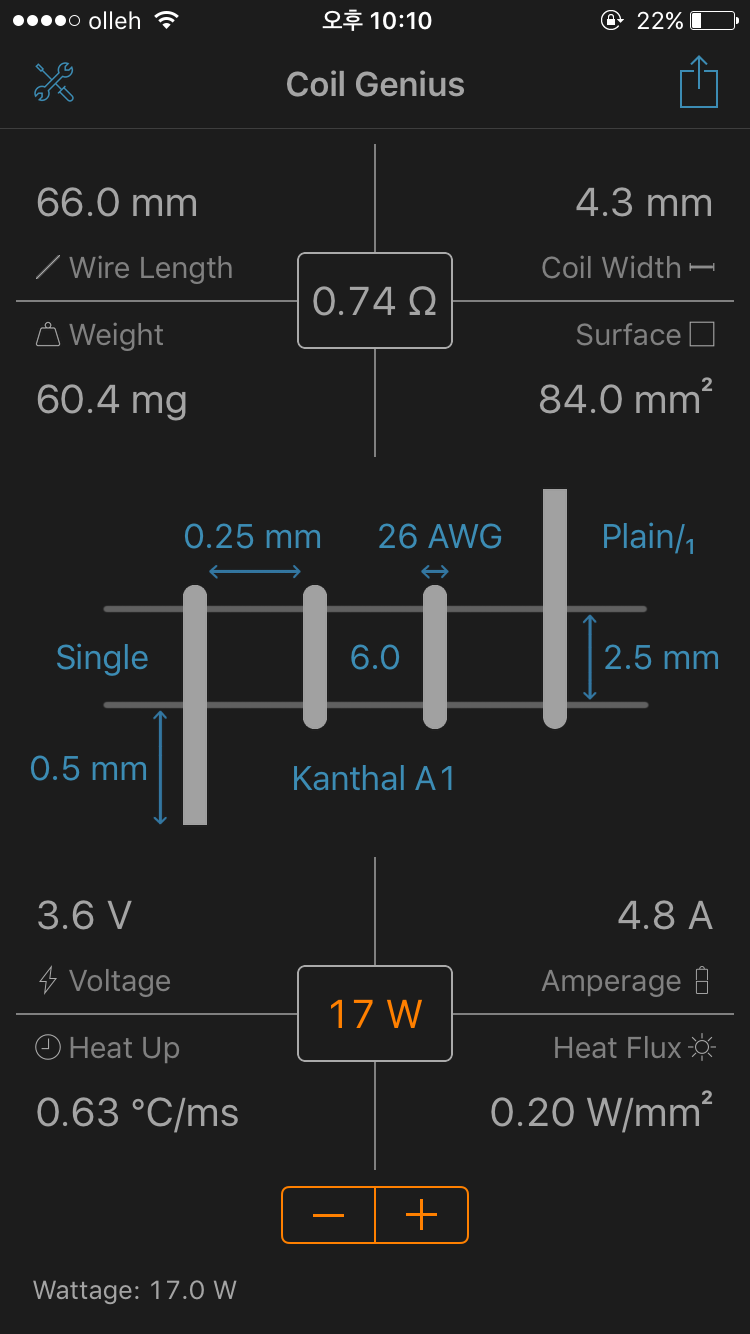Change the Single coil setup
The height and width of the screenshot is (1334, 750).
coord(102,658)
